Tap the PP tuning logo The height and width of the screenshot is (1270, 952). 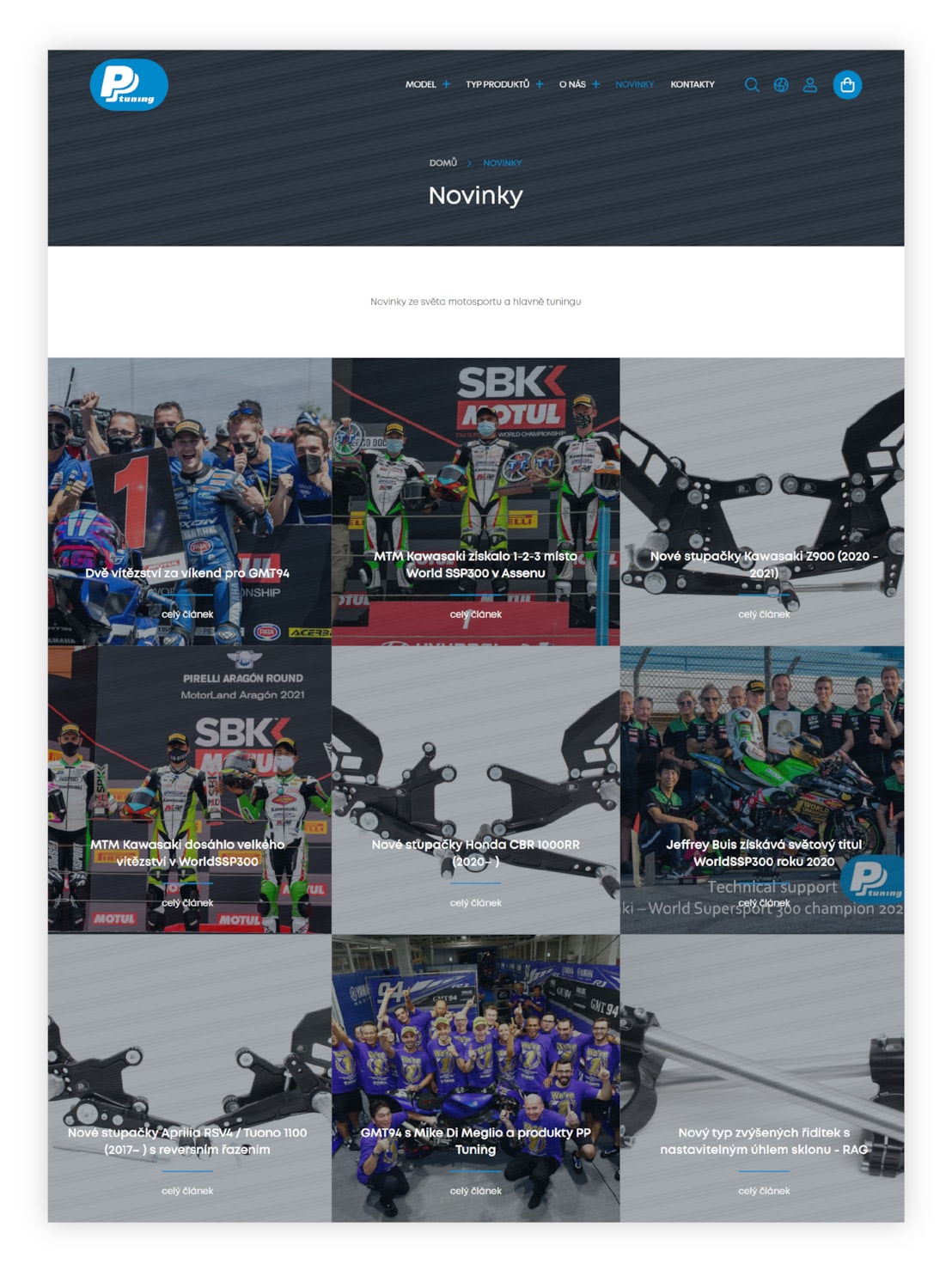click(x=129, y=85)
